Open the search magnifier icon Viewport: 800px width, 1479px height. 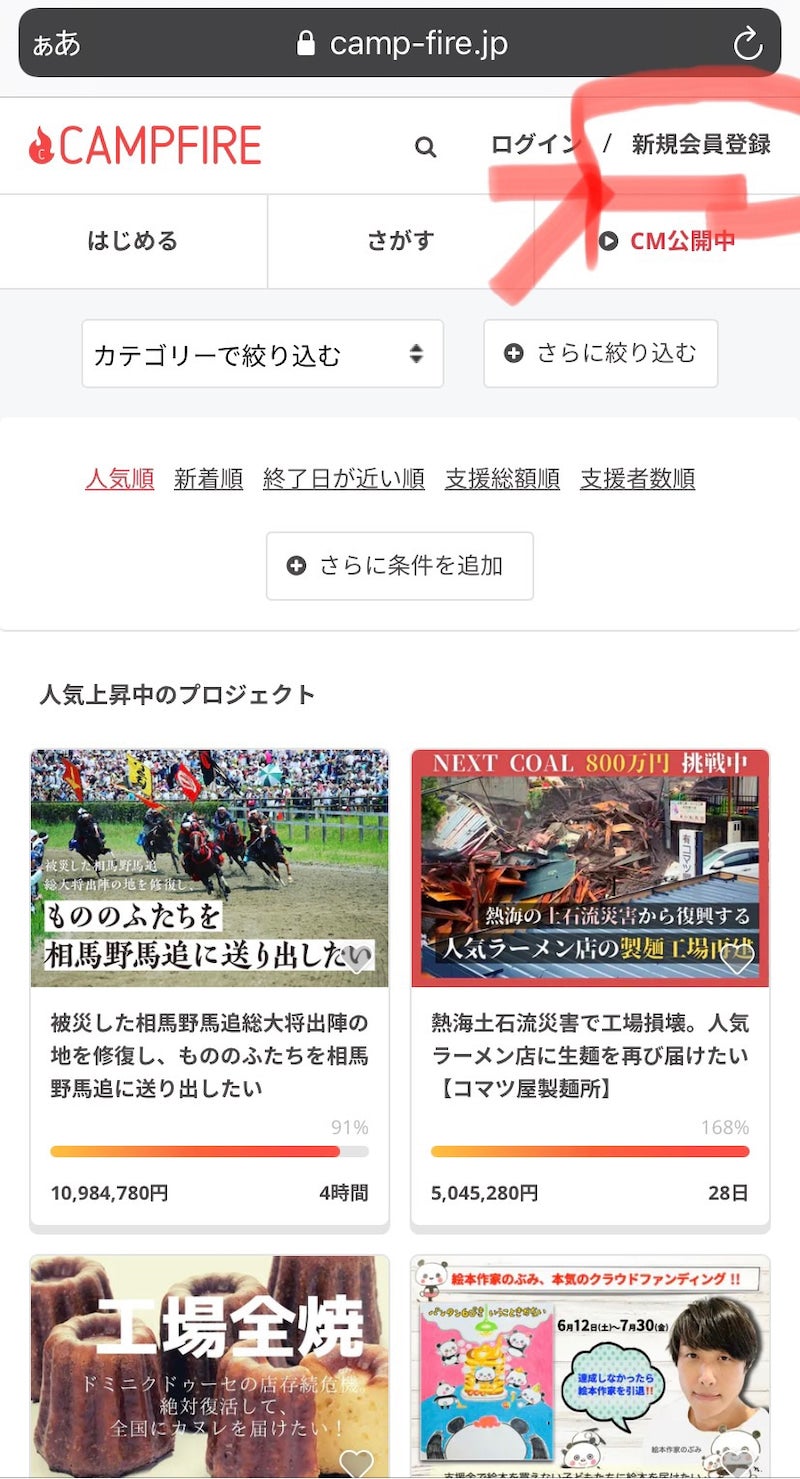tap(425, 147)
